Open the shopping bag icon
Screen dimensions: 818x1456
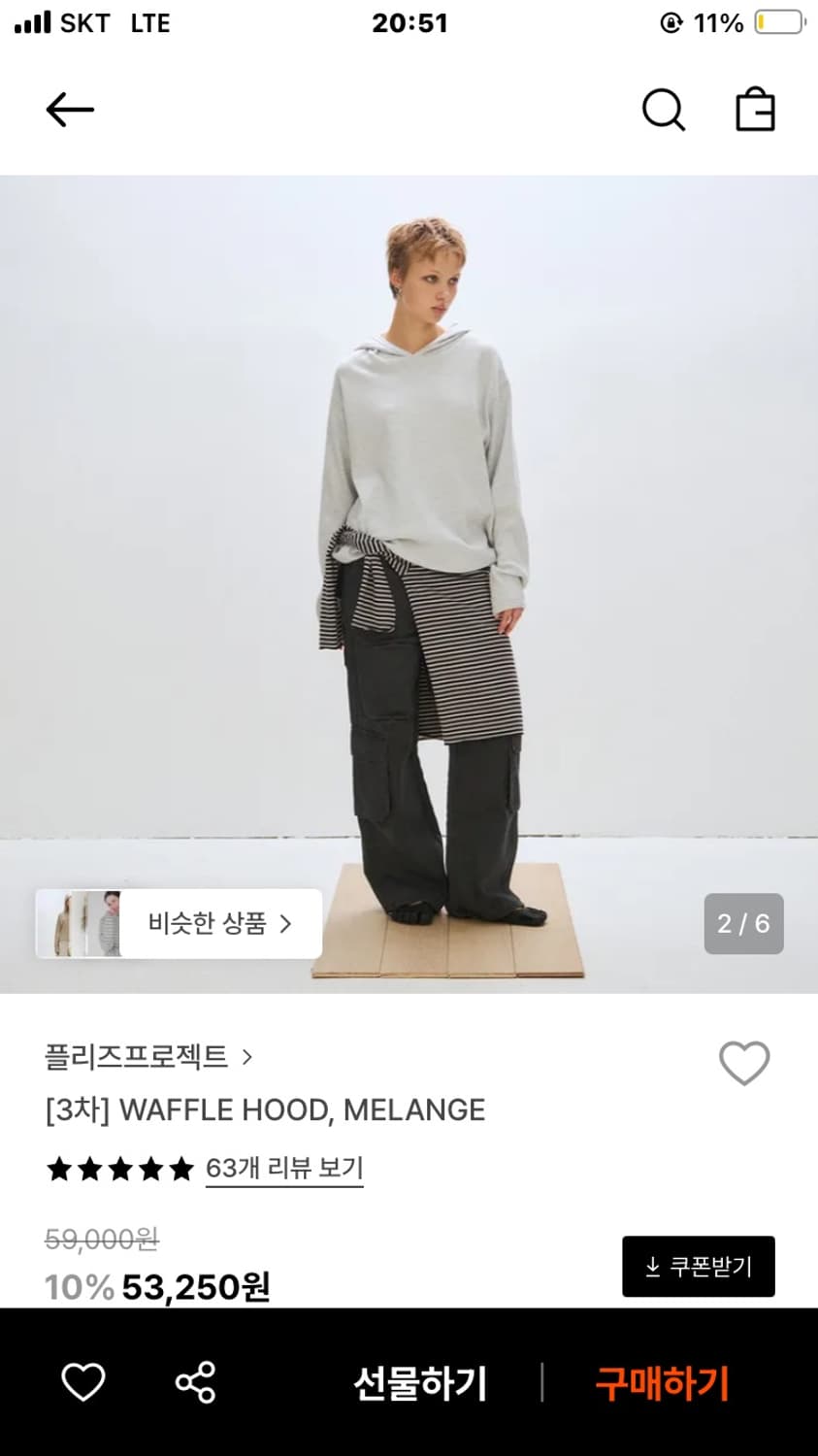(755, 110)
